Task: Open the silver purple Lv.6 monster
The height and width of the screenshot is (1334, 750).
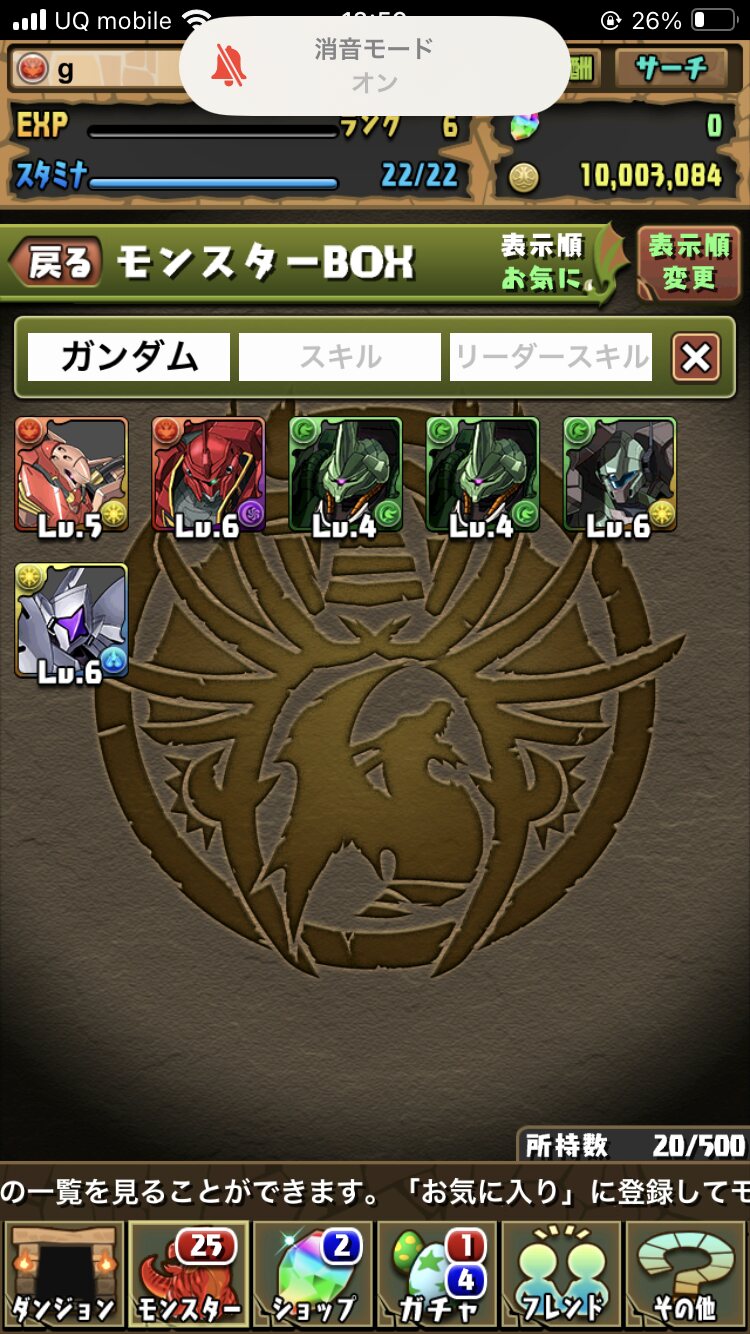Action: point(71,621)
